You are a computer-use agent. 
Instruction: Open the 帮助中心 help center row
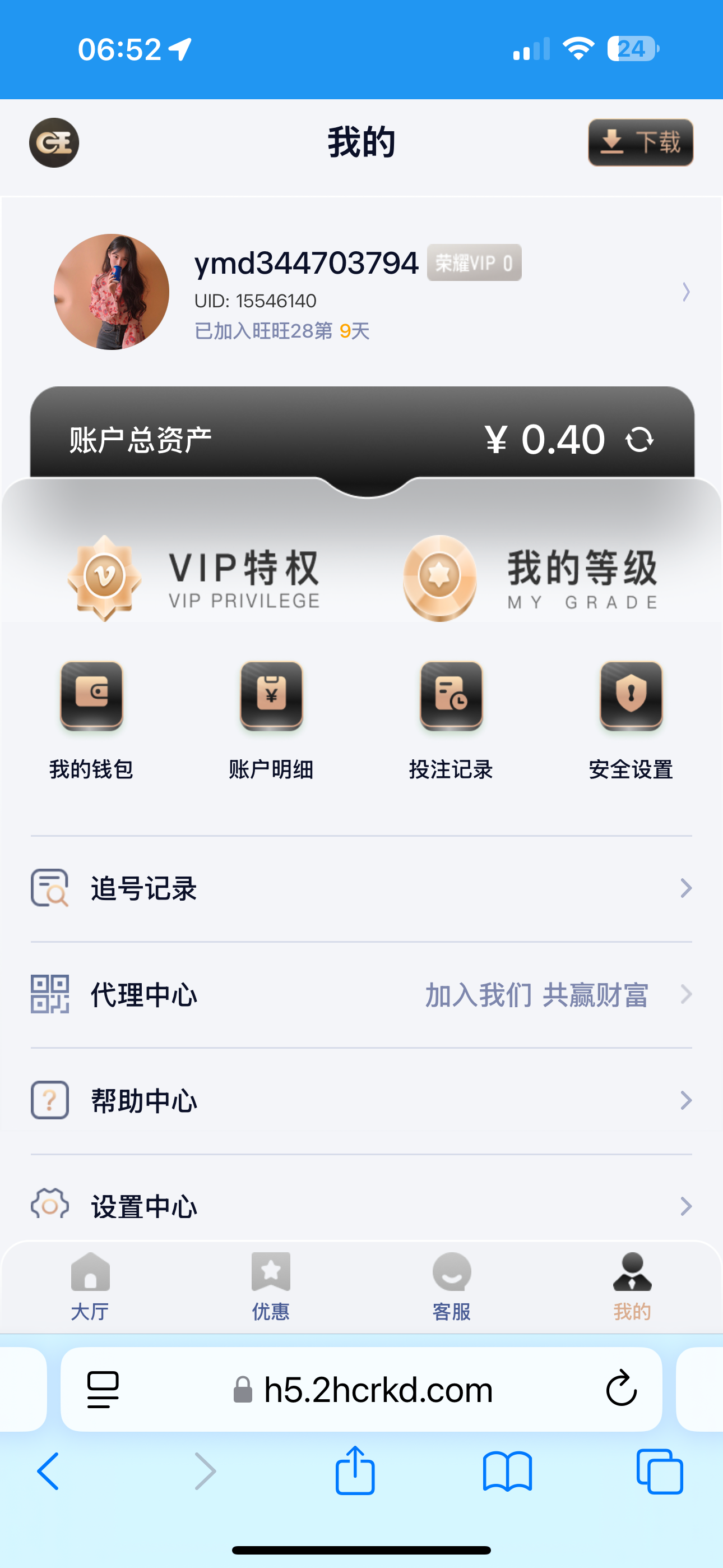[361, 1100]
